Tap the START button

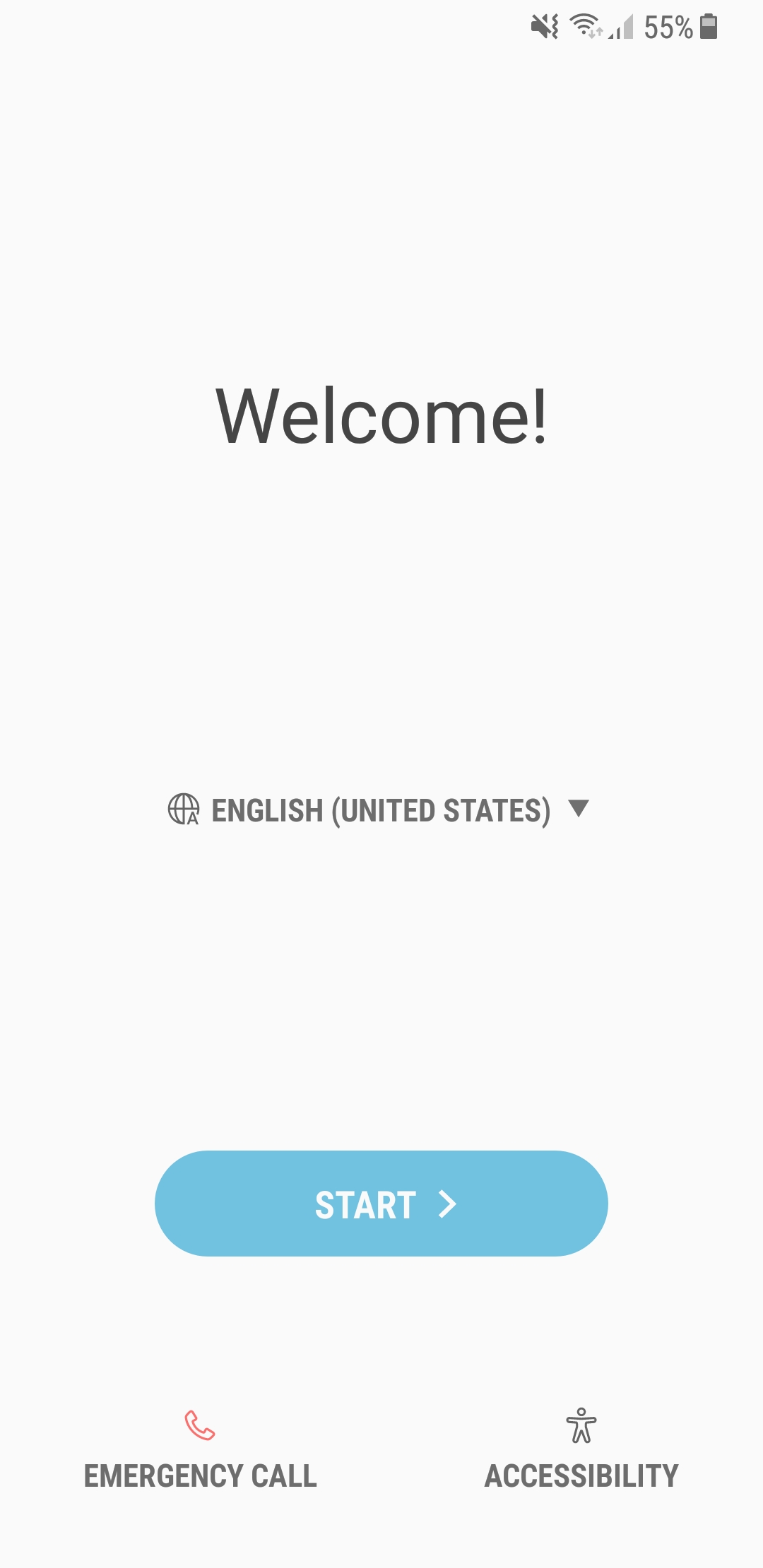click(x=381, y=1204)
